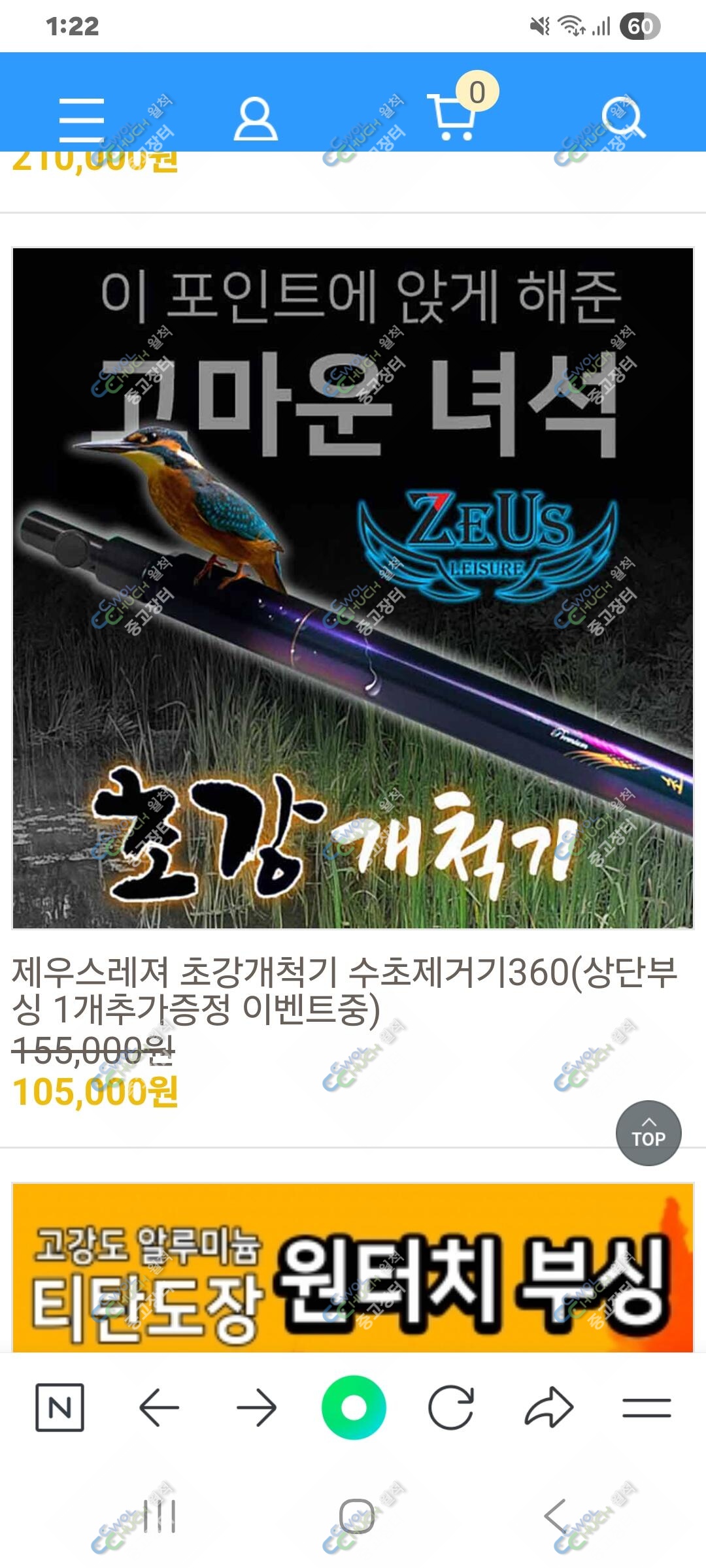706x1568 pixels.
Task: Open the Zeus 초강개척기 product image
Action: click(353, 588)
